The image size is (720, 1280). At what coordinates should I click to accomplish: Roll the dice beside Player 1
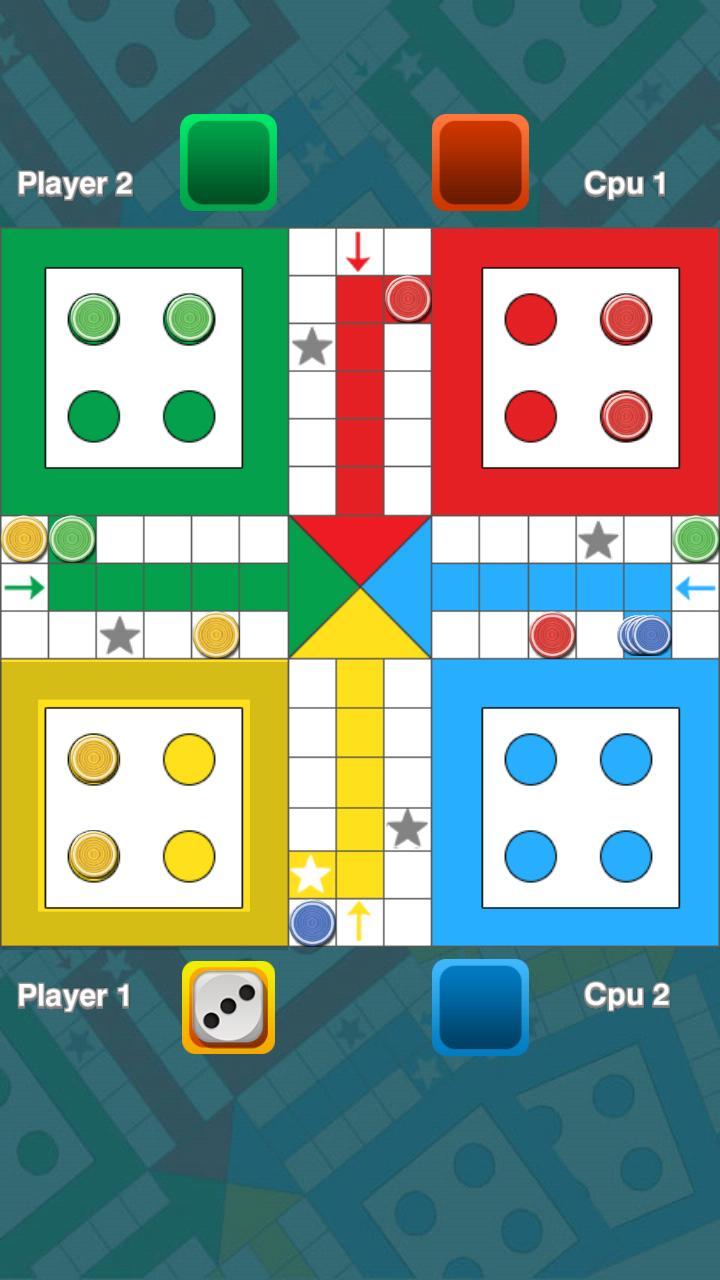227,1007
